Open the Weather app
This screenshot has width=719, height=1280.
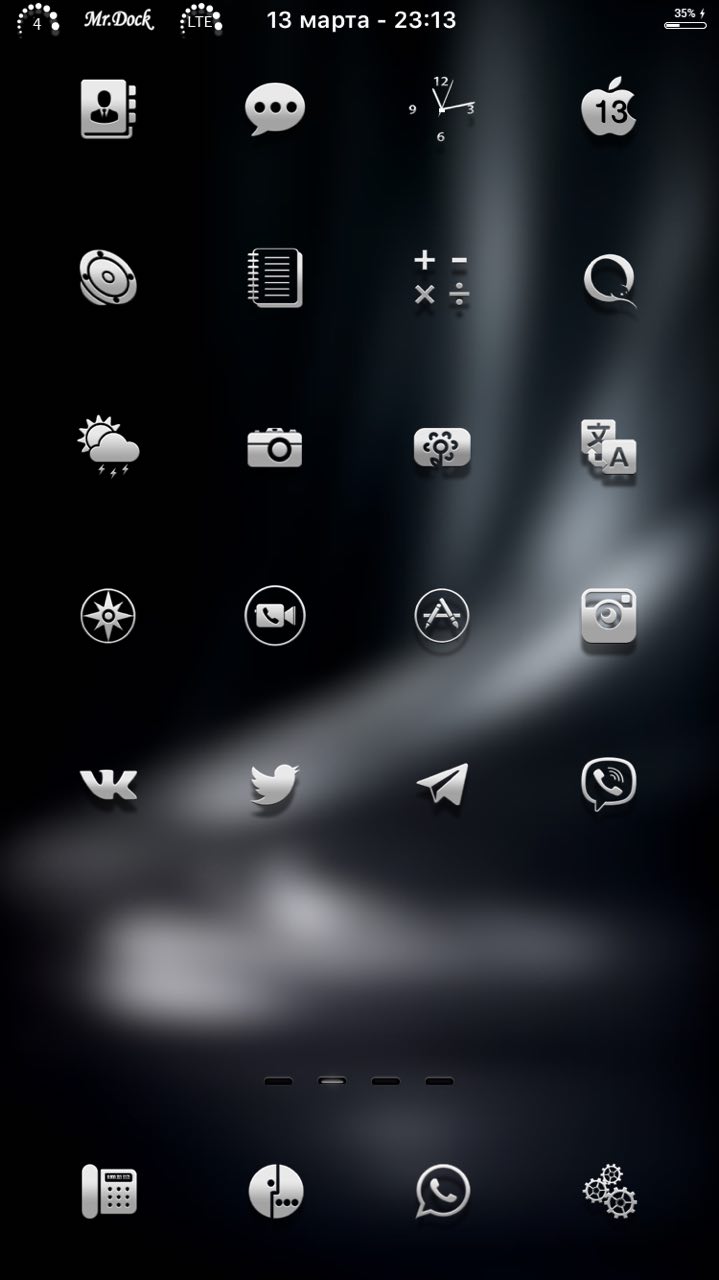[x=108, y=447]
